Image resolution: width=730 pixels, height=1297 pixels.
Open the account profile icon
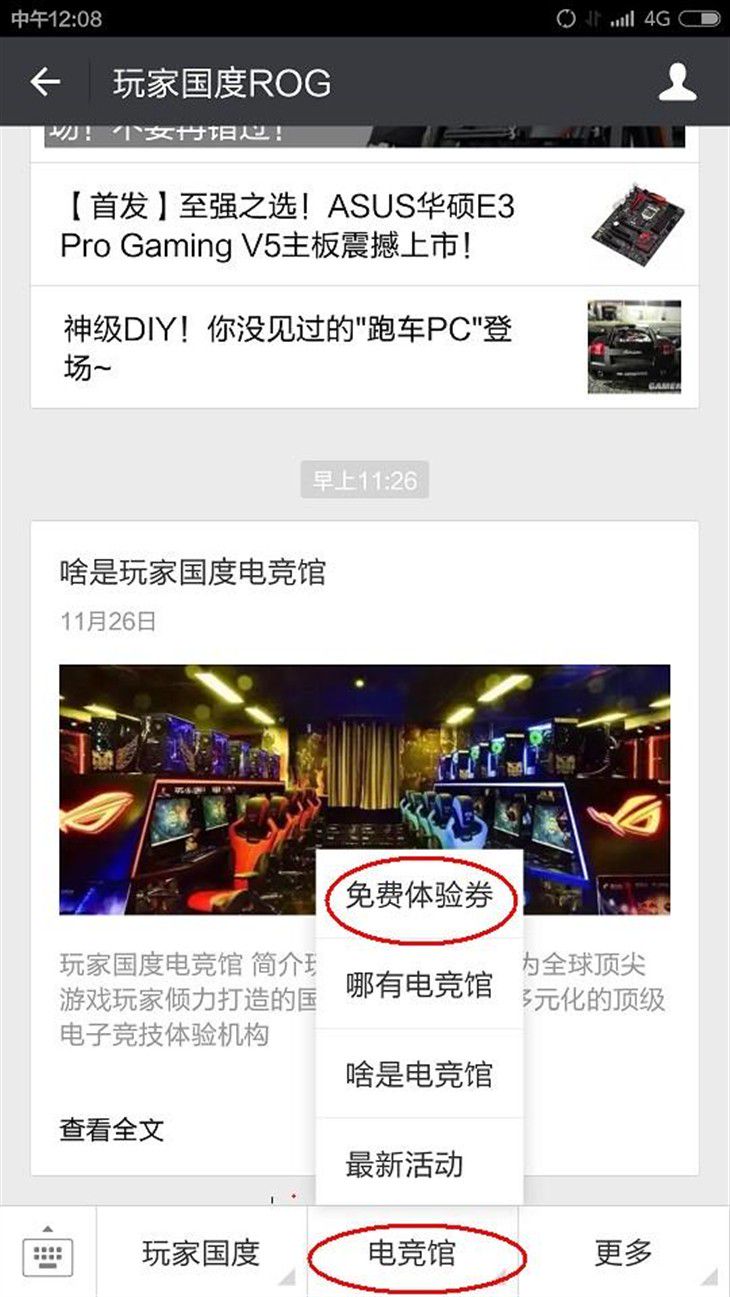click(677, 82)
